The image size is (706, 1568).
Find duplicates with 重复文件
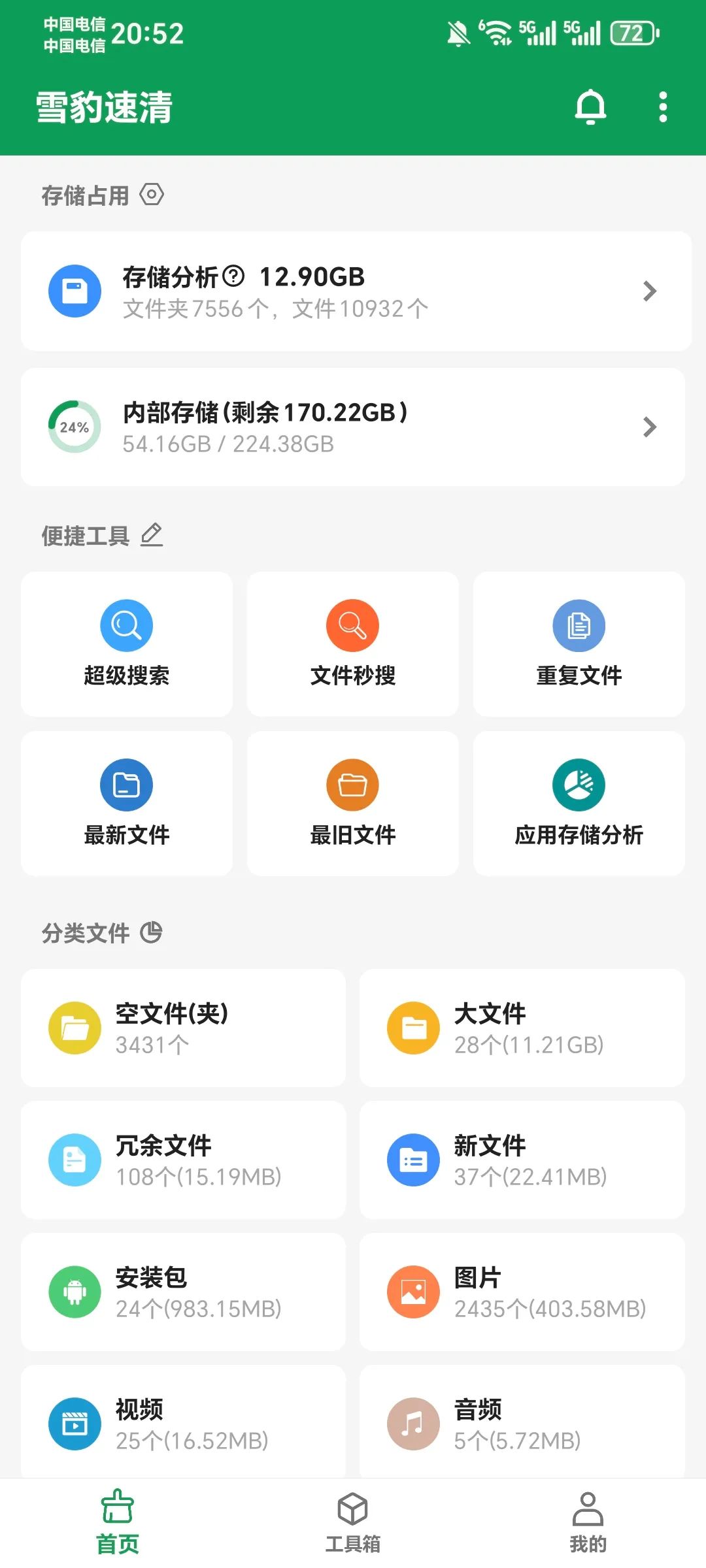(579, 644)
